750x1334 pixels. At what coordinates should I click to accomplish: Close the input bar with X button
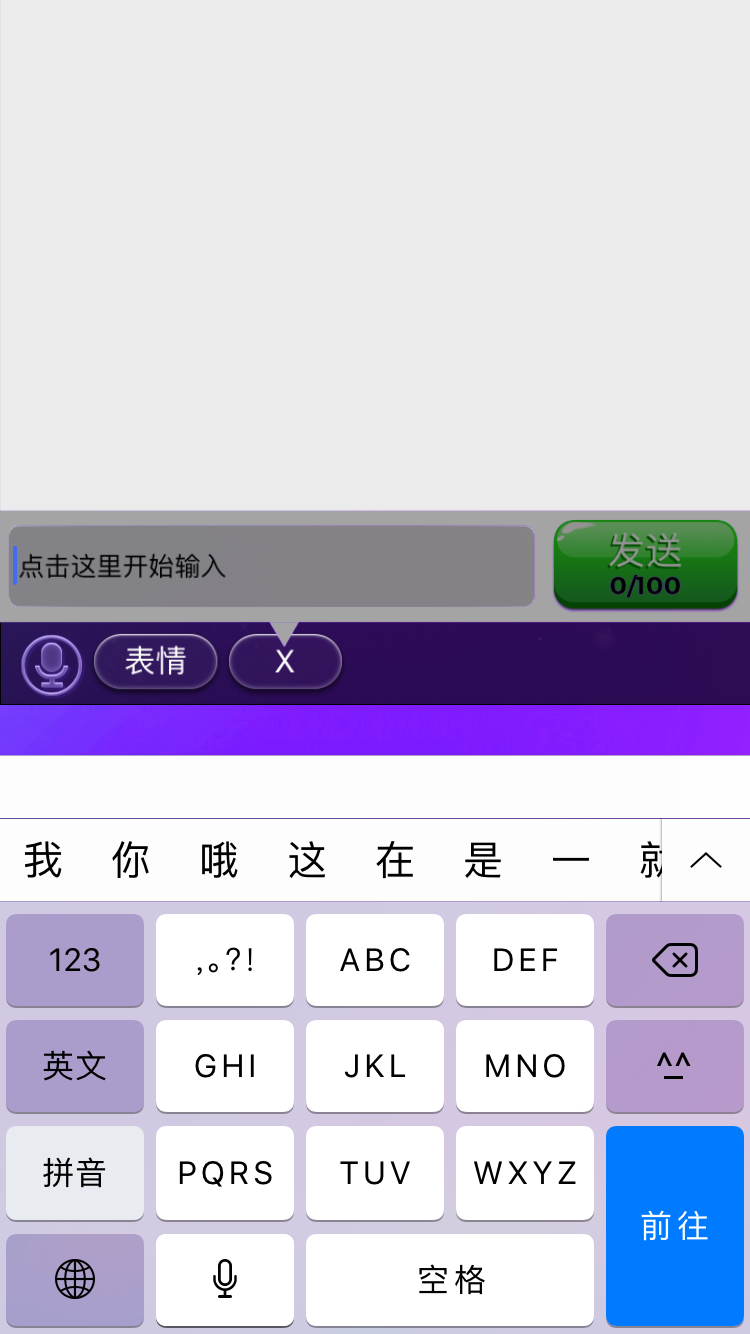coord(285,662)
